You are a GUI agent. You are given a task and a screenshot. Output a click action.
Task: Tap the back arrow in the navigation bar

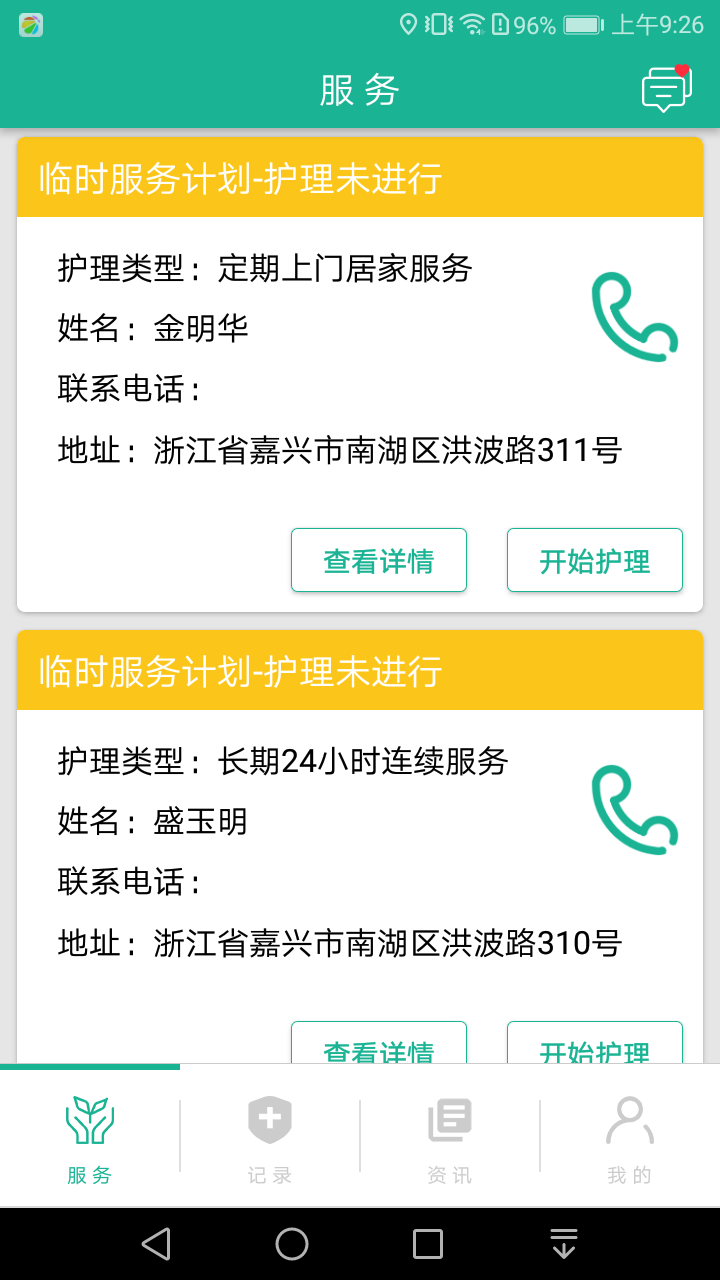tap(156, 1244)
